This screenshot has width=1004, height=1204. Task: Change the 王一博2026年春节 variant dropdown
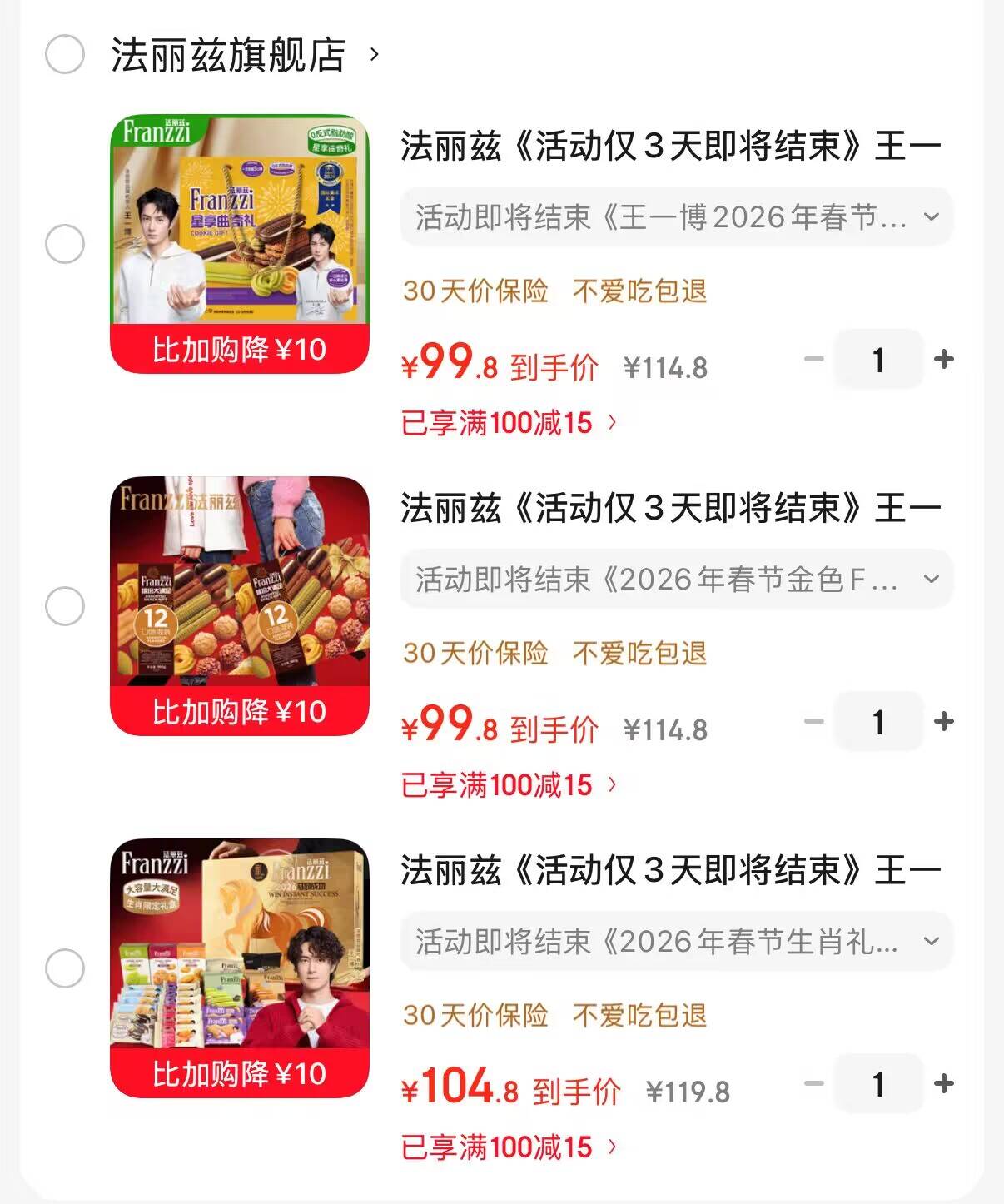coord(676,217)
